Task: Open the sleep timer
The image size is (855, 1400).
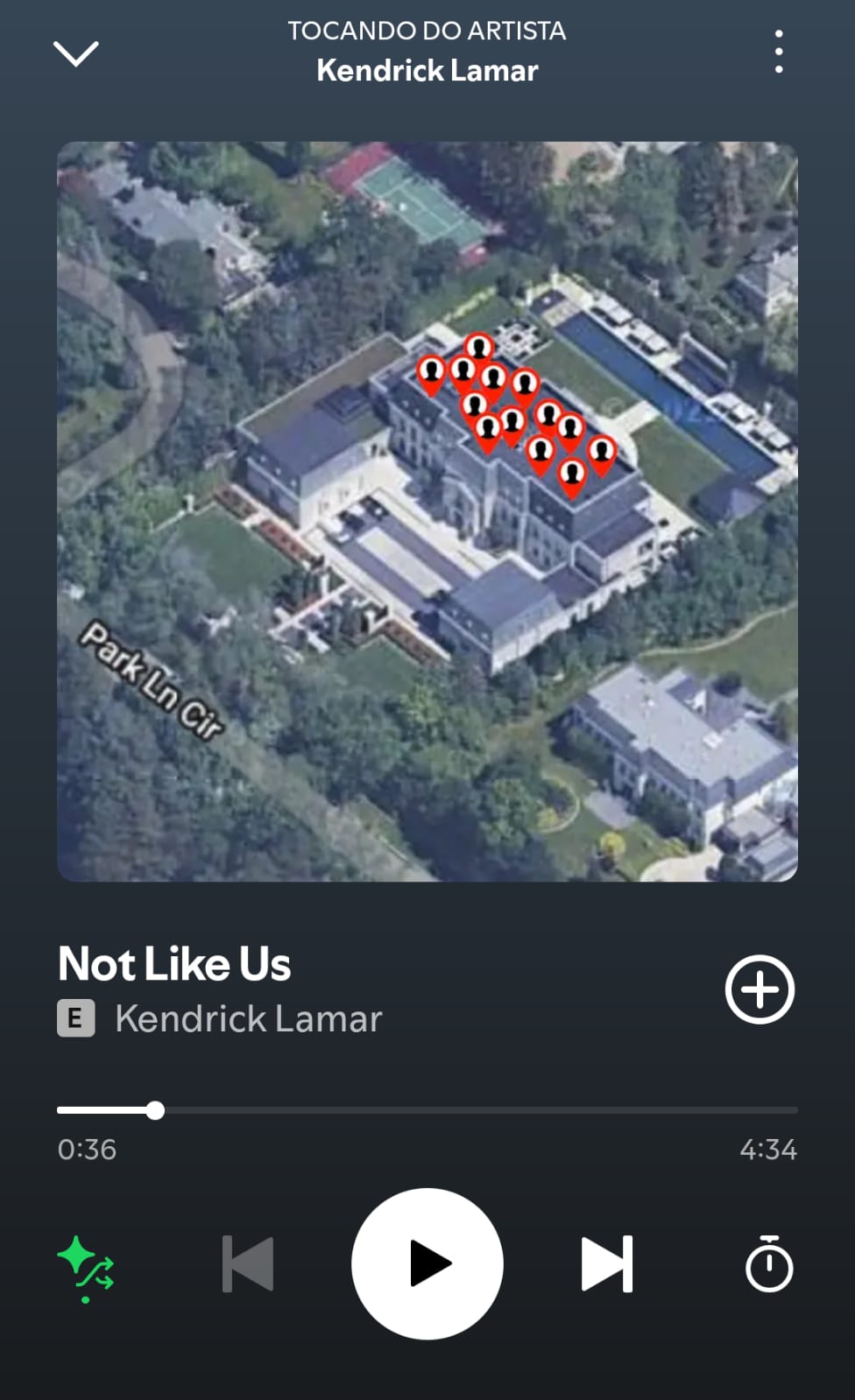Action: [769, 1263]
